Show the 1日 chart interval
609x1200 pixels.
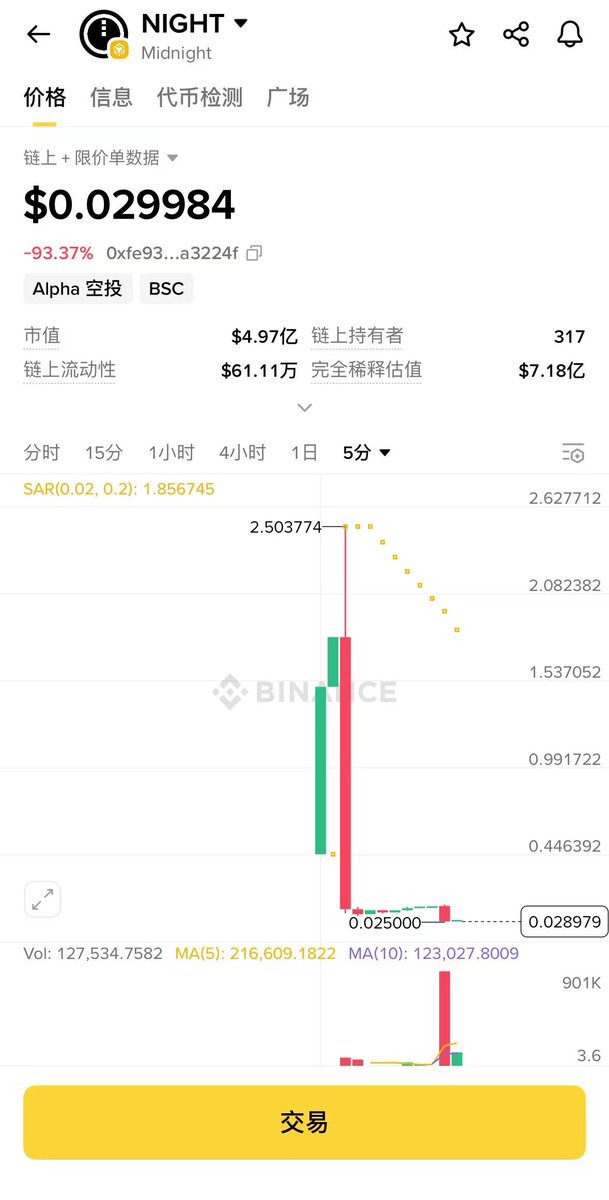point(304,453)
